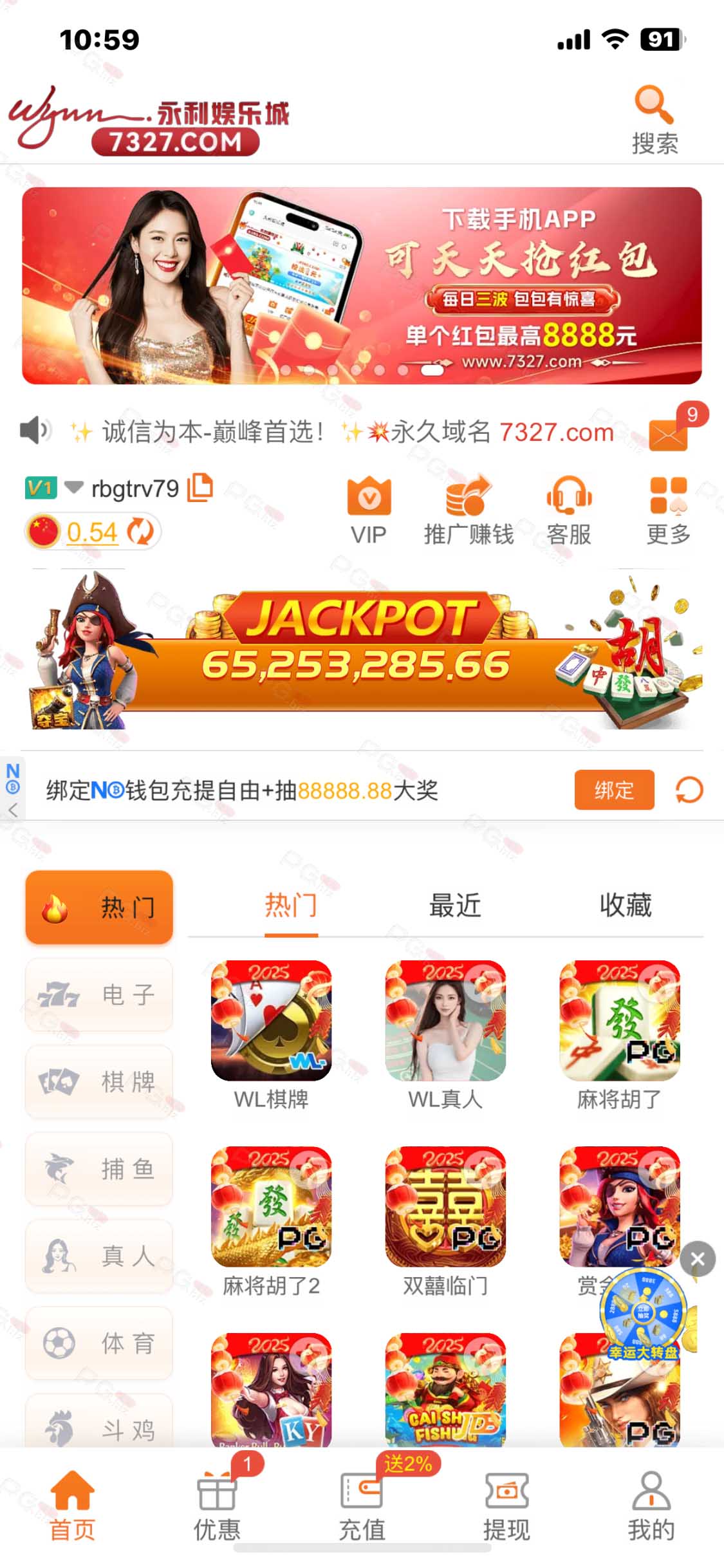Switch to the 最近 tab
Viewport: 724px width, 1568px height.
[455, 905]
